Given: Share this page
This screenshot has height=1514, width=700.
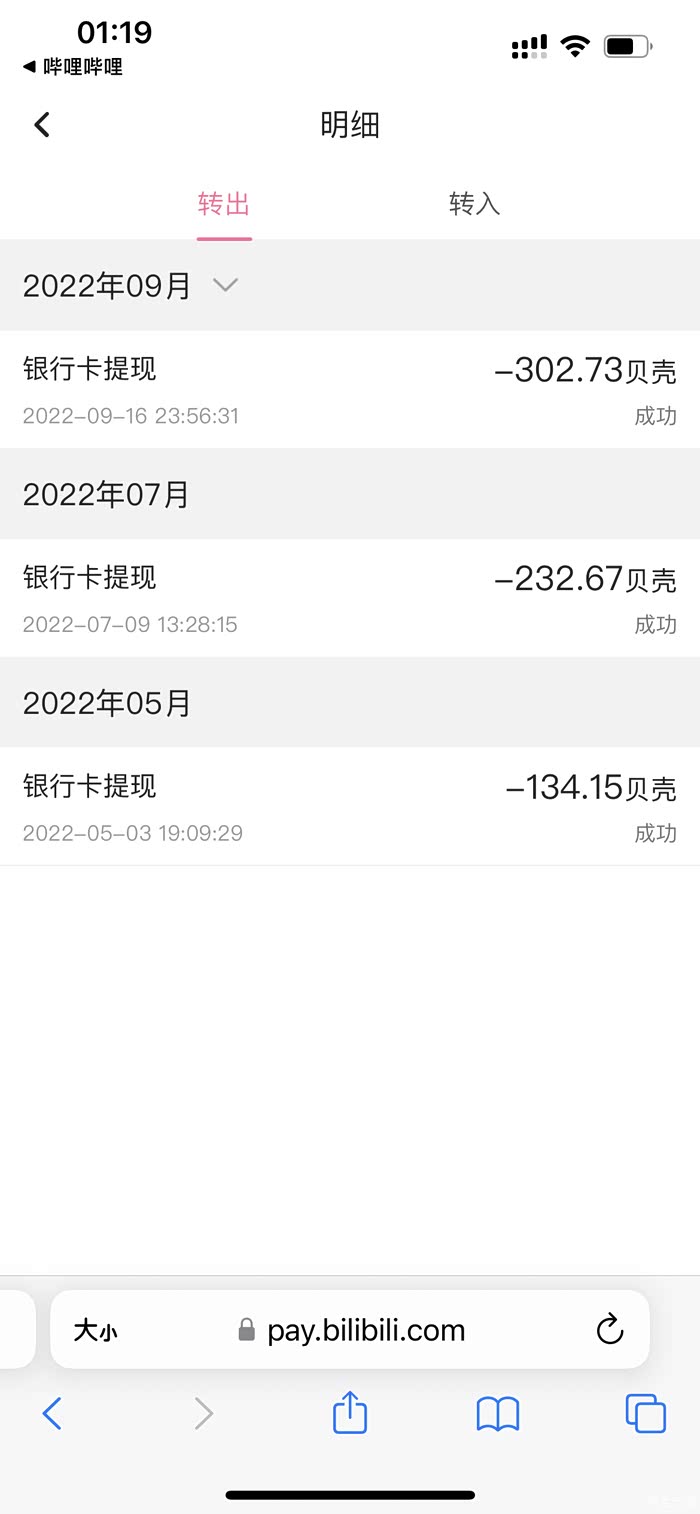Looking at the screenshot, I should 350,1413.
